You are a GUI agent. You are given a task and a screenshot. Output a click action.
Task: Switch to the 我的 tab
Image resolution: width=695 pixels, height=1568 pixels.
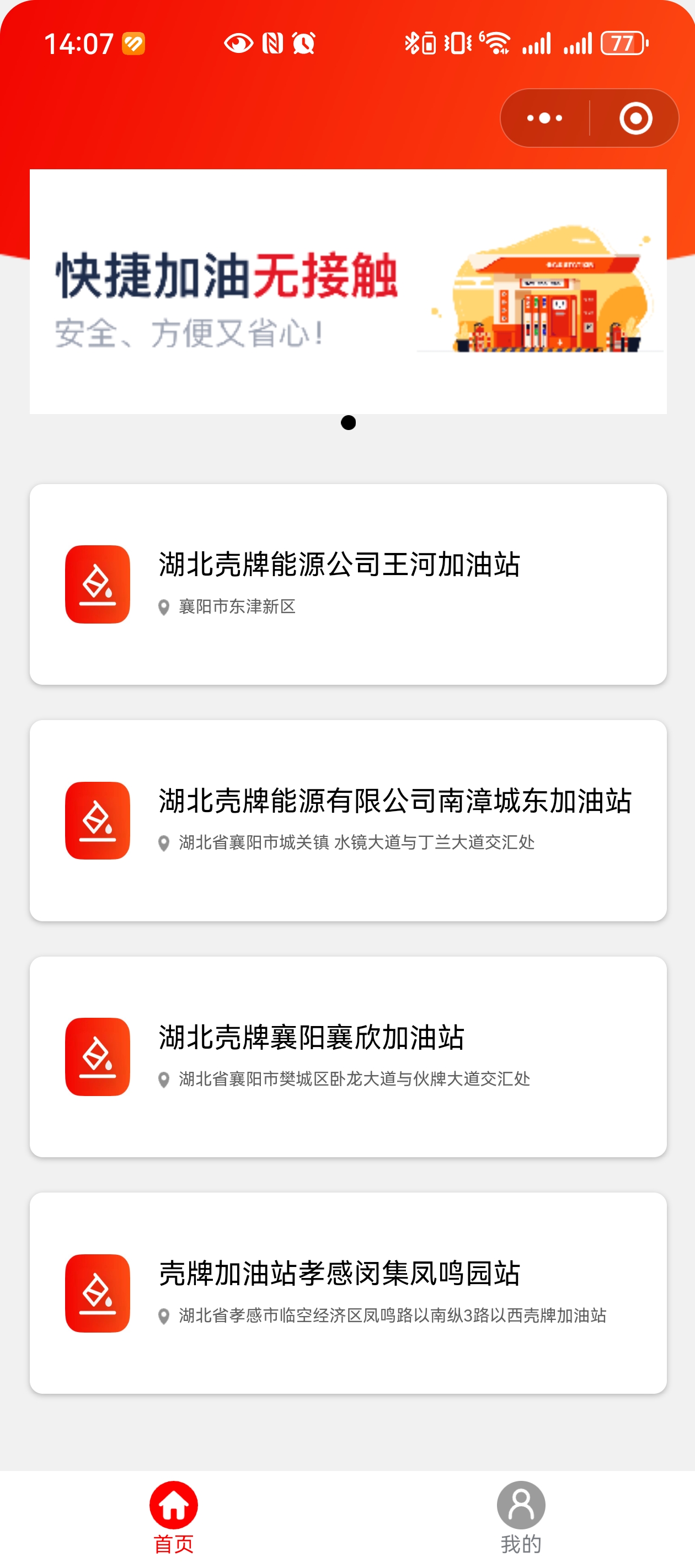point(521,1517)
